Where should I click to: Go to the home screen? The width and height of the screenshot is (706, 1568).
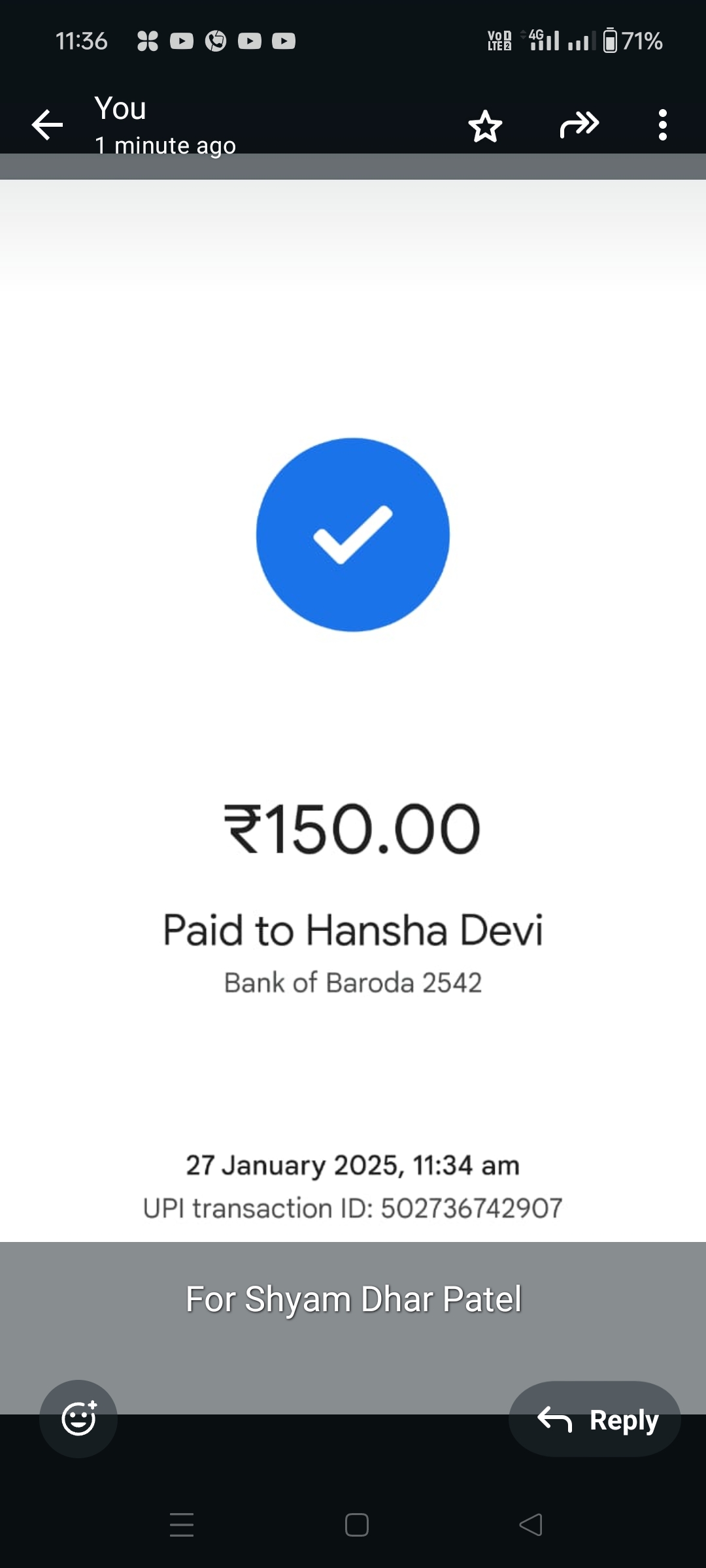(x=356, y=1525)
